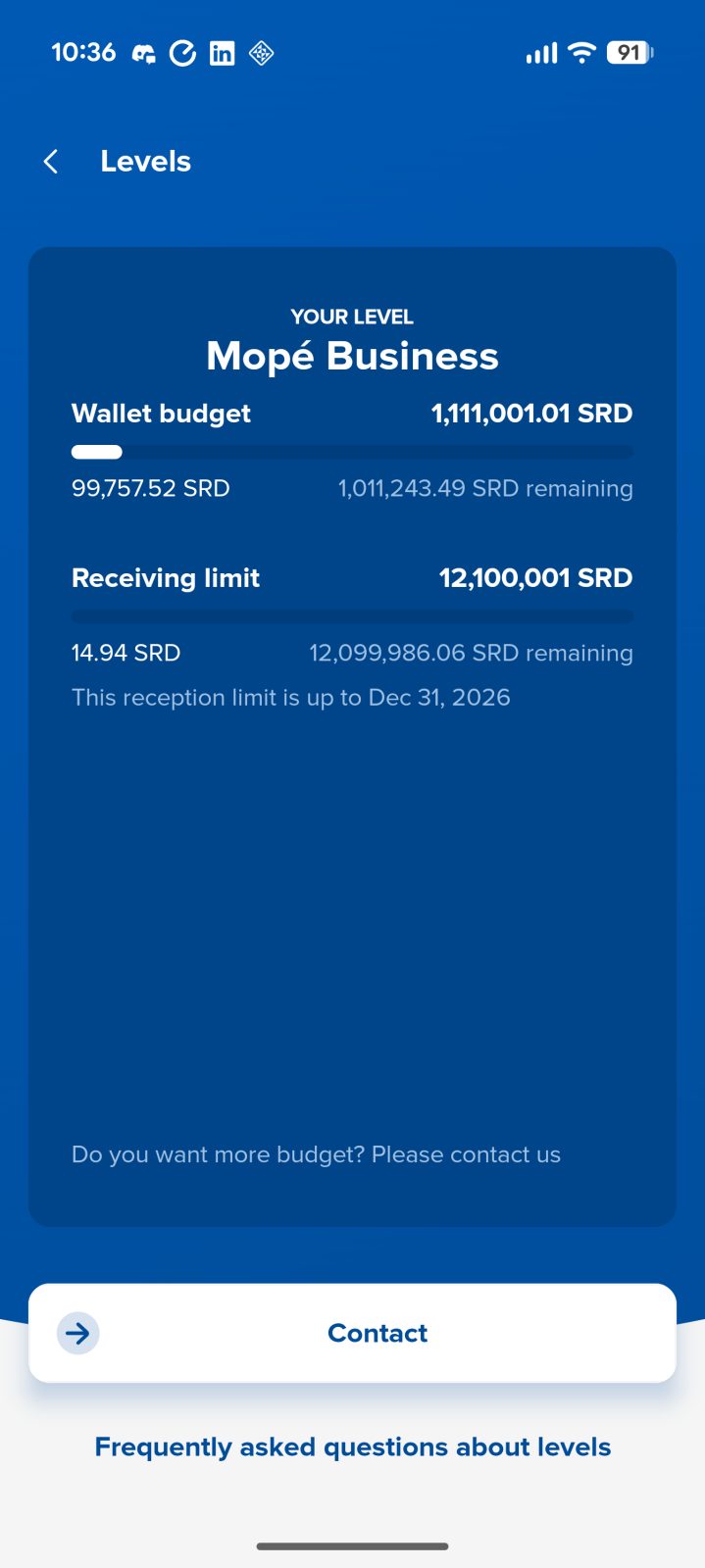The height and width of the screenshot is (1568, 705).
Task: Tap the Contact button
Action: coord(352,1333)
